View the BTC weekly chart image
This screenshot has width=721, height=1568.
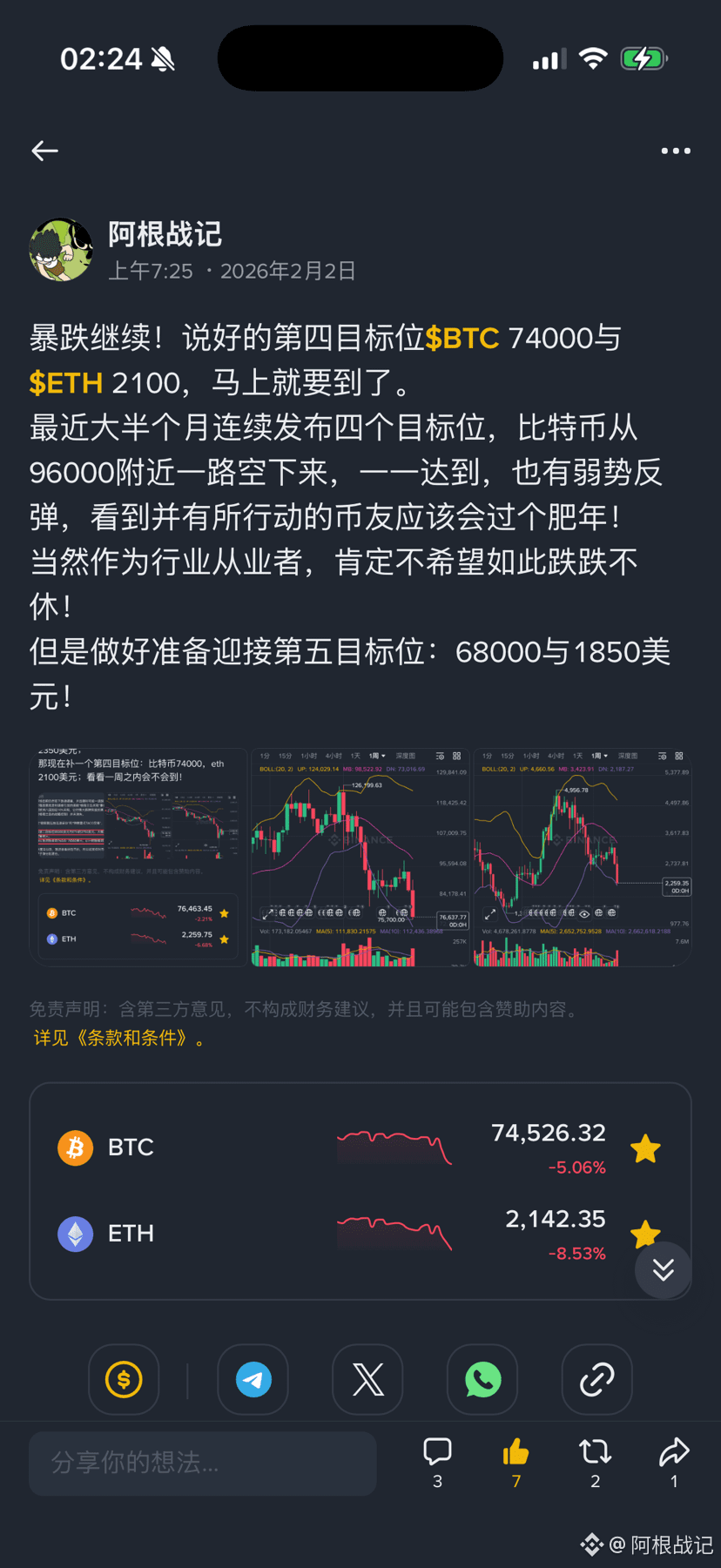pos(360,856)
